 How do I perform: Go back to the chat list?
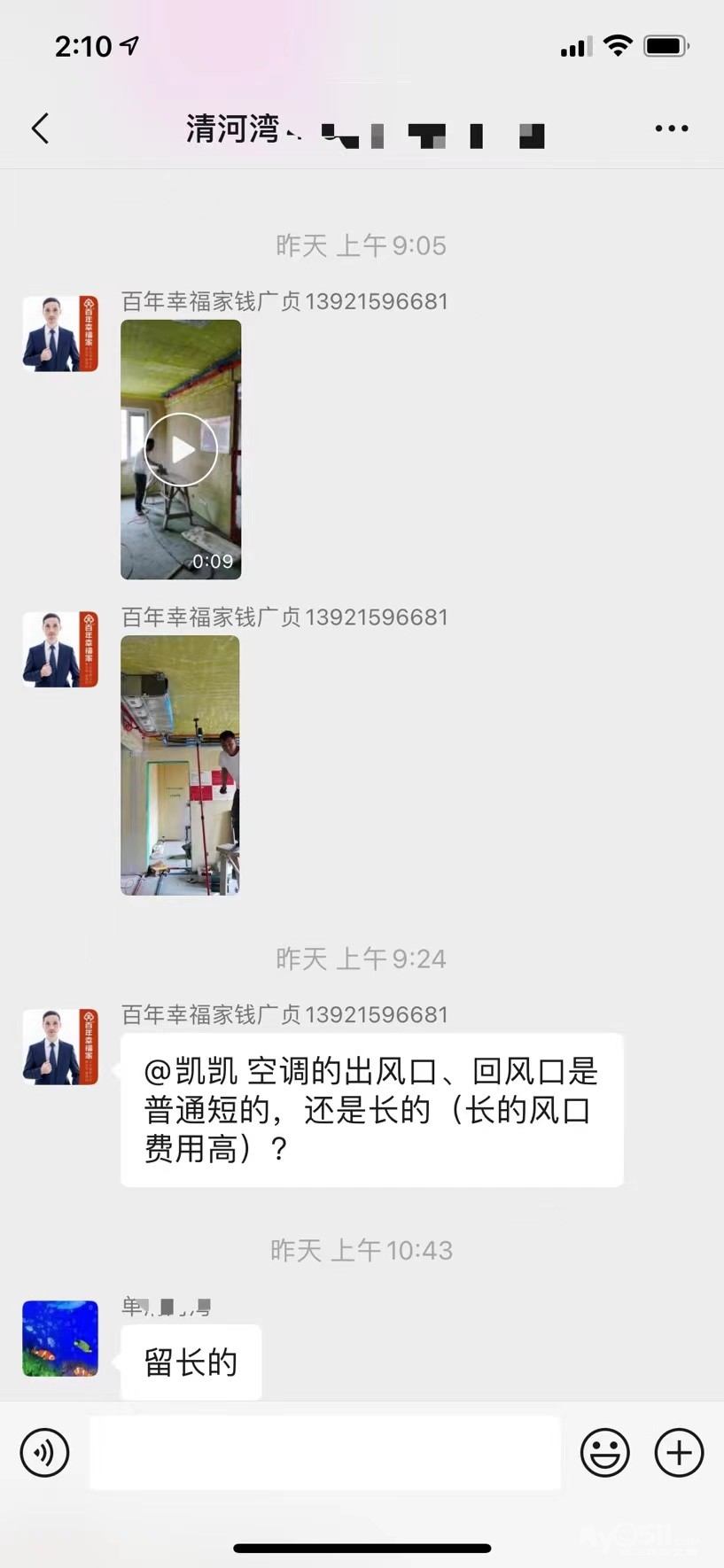pyautogui.click(x=40, y=128)
